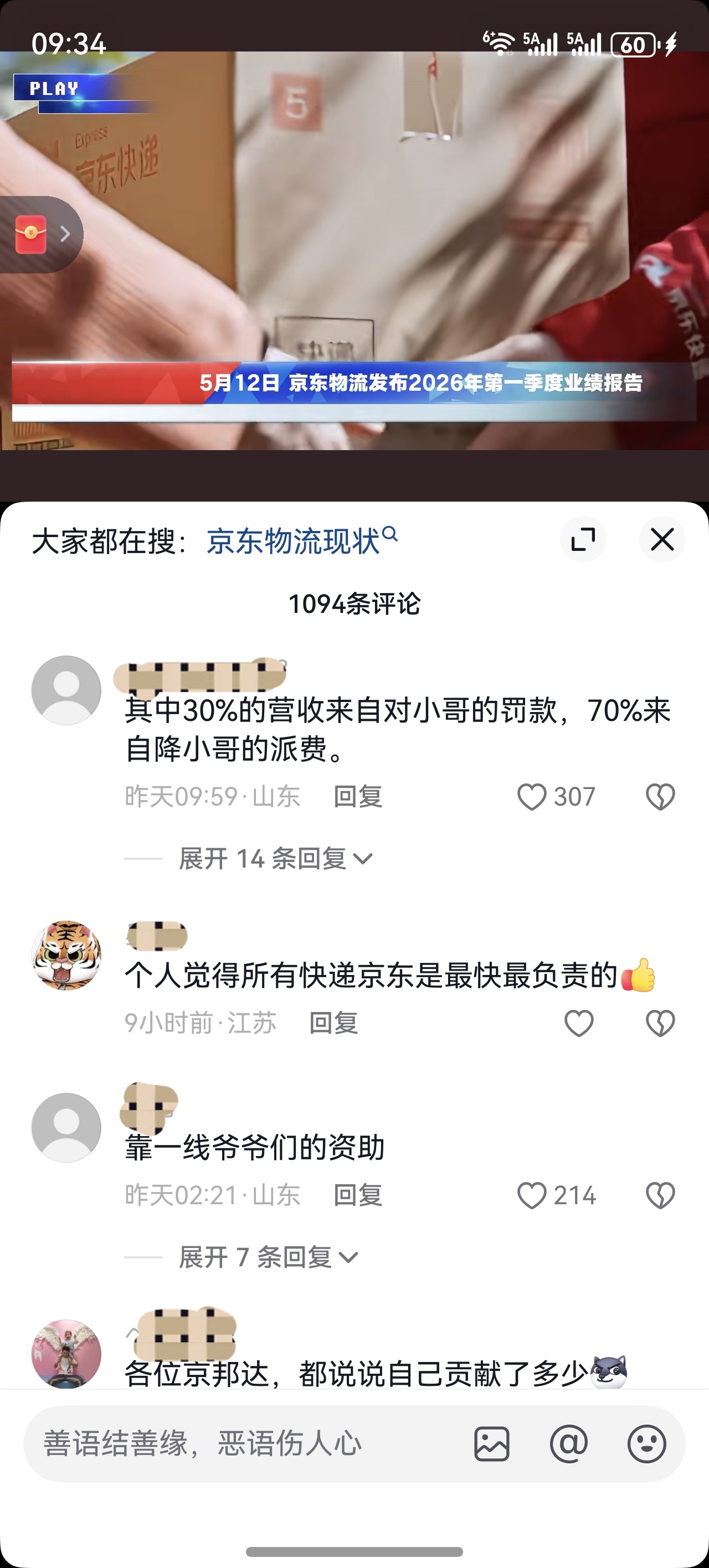This screenshot has height=1568, width=709.
Task: Dislike the 靠一线爷爷们的资助 comment
Action: coord(660,1195)
